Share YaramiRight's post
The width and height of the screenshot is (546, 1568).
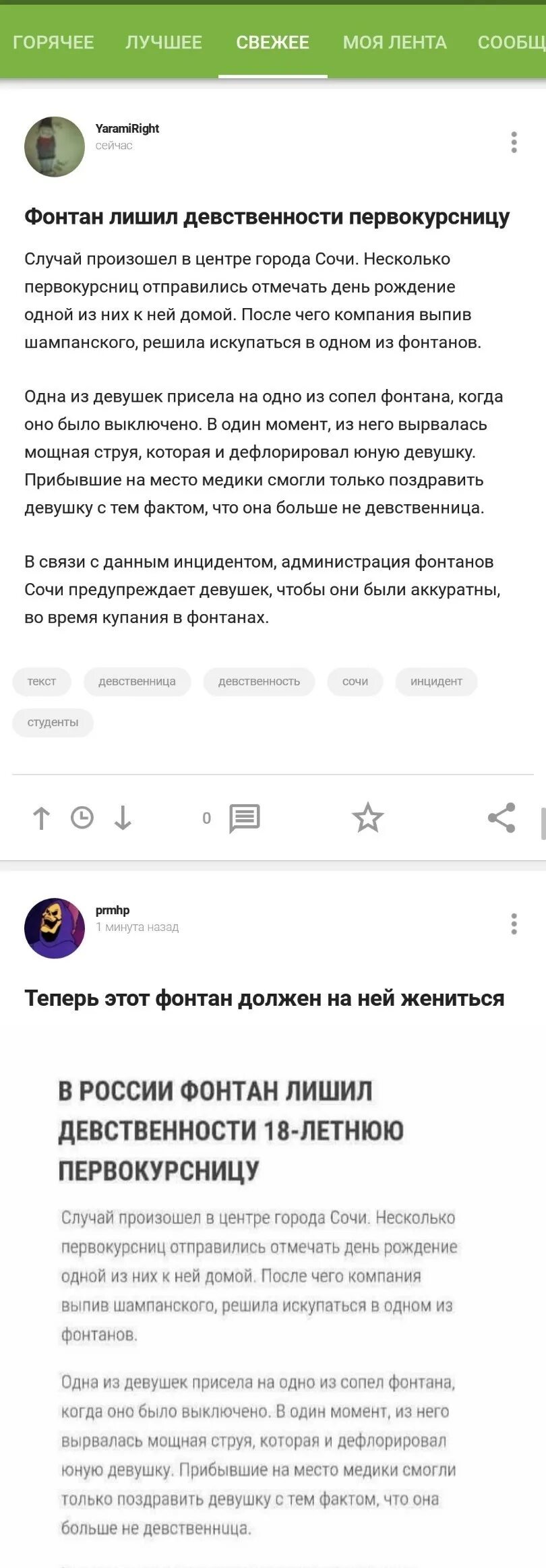tap(502, 818)
